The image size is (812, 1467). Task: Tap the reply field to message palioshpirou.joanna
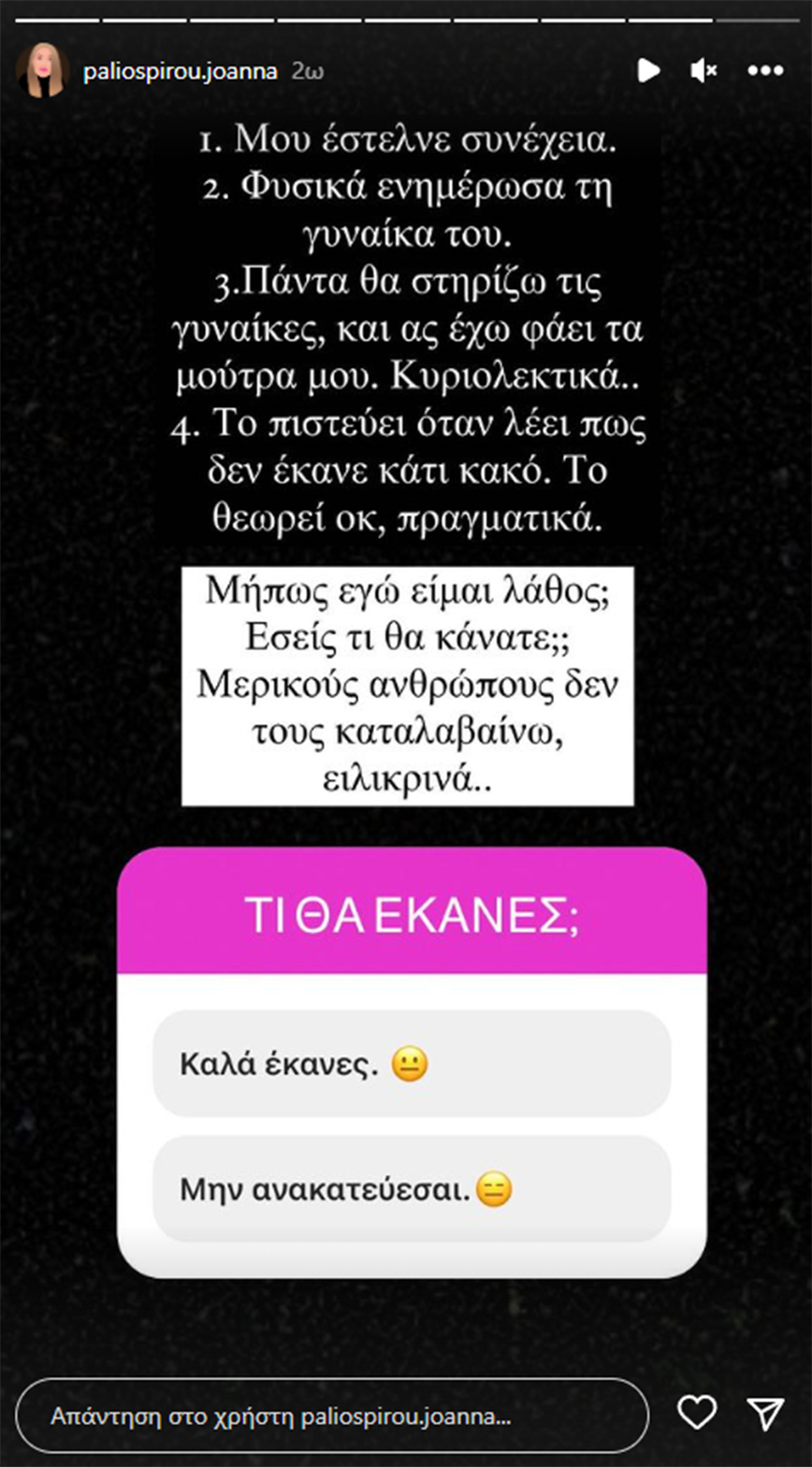(332, 1415)
